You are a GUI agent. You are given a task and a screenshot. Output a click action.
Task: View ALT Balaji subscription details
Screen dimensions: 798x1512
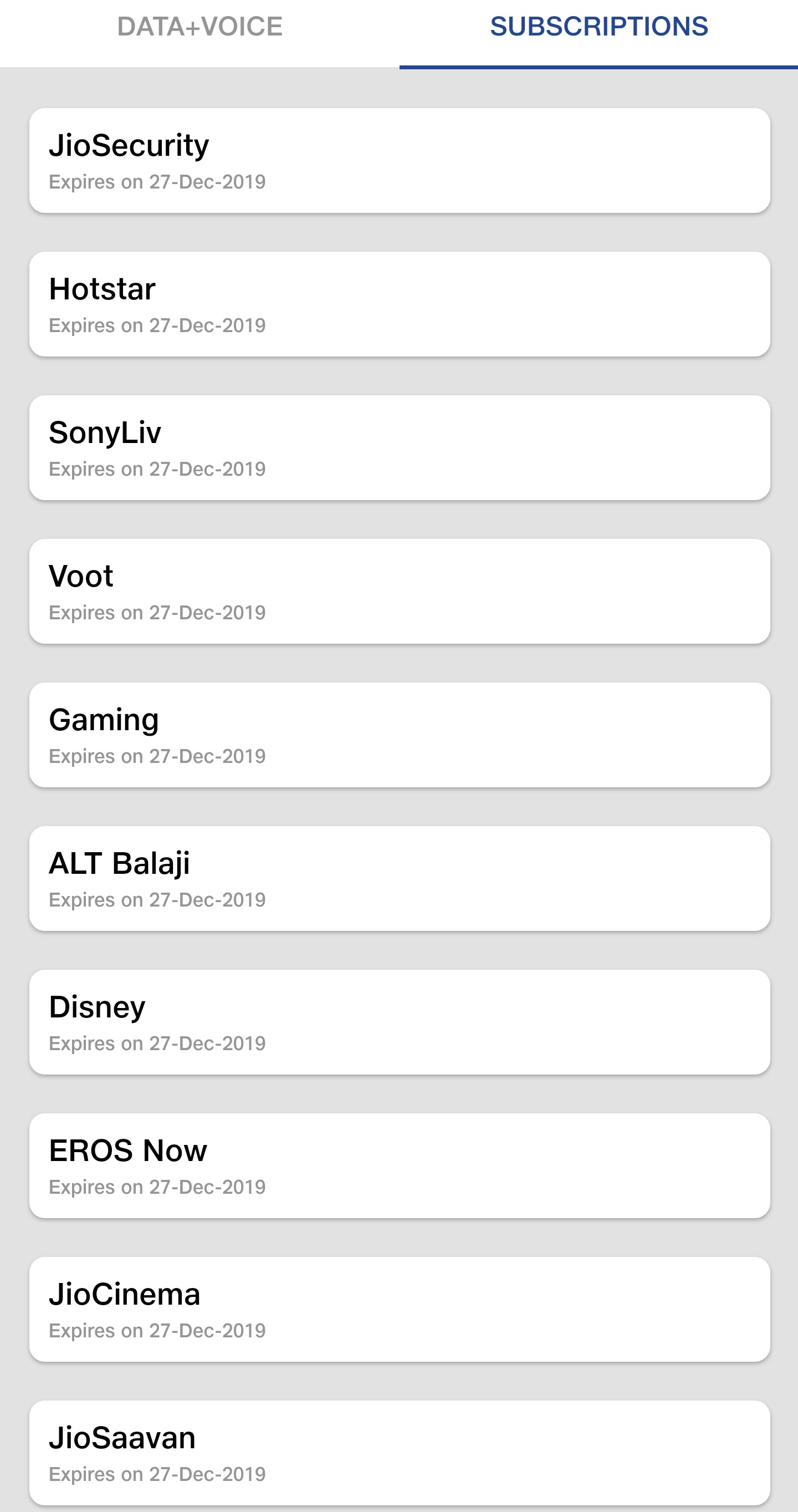[399, 878]
